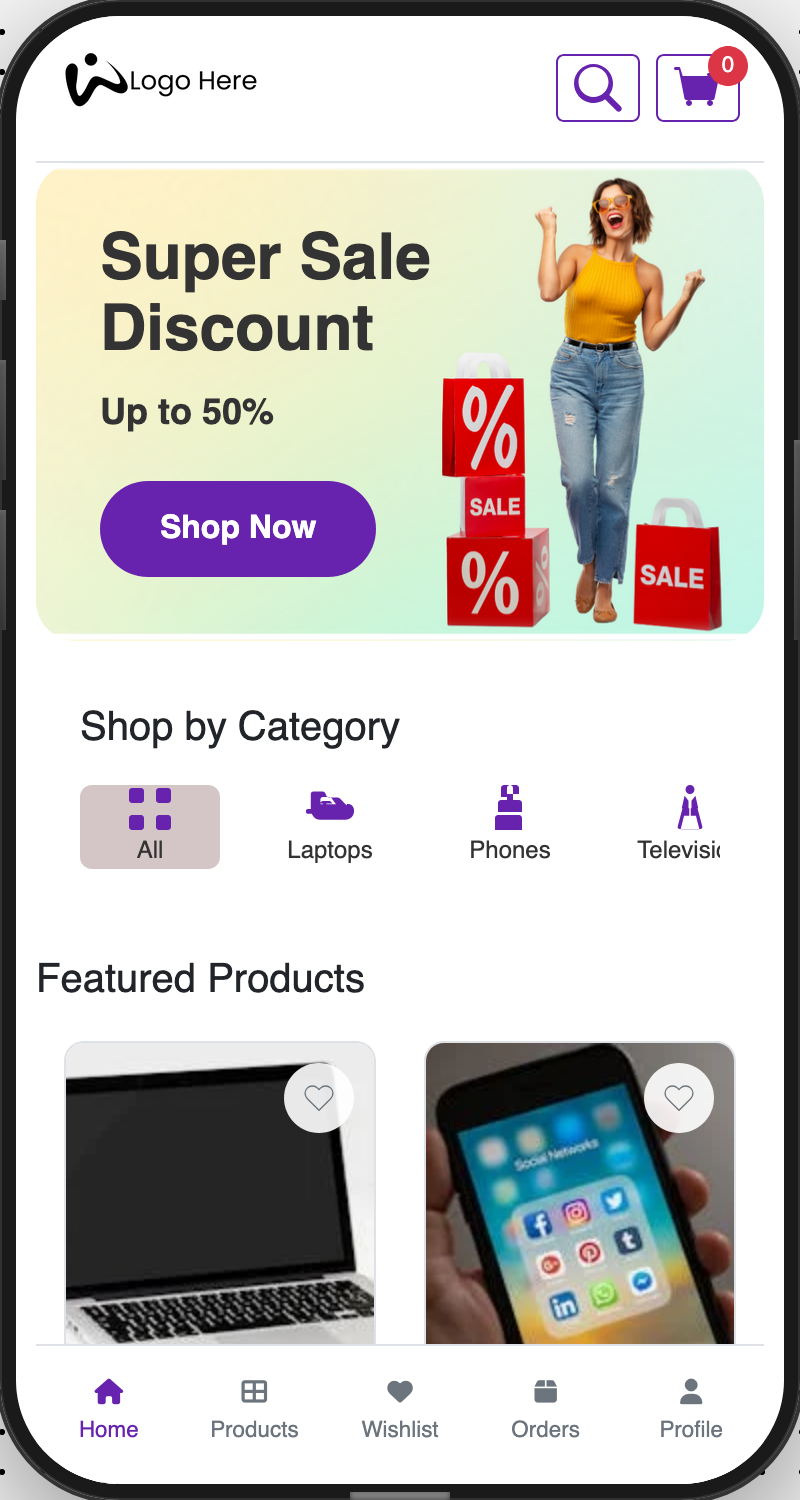This screenshot has width=800, height=1500.
Task: Tap the Shop Now button
Action: 238,528
